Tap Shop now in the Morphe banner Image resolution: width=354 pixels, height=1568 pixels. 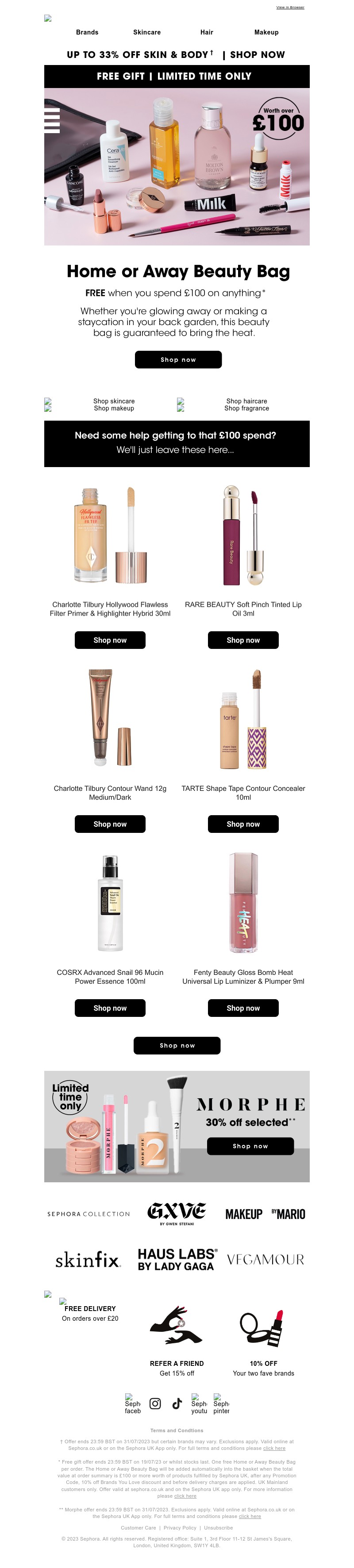coord(250,1146)
